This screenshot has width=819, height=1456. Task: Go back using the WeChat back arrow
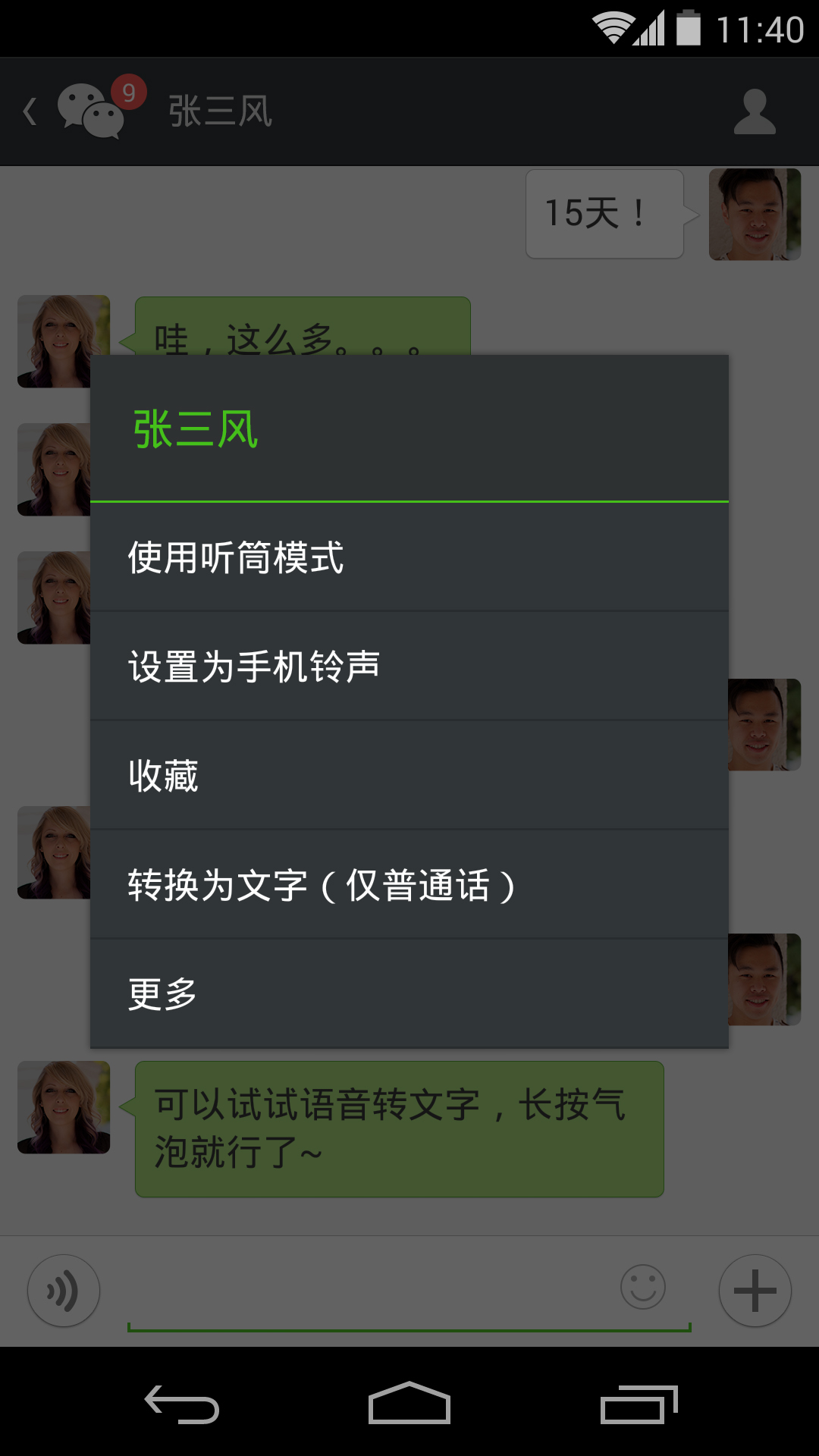pyautogui.click(x=30, y=111)
